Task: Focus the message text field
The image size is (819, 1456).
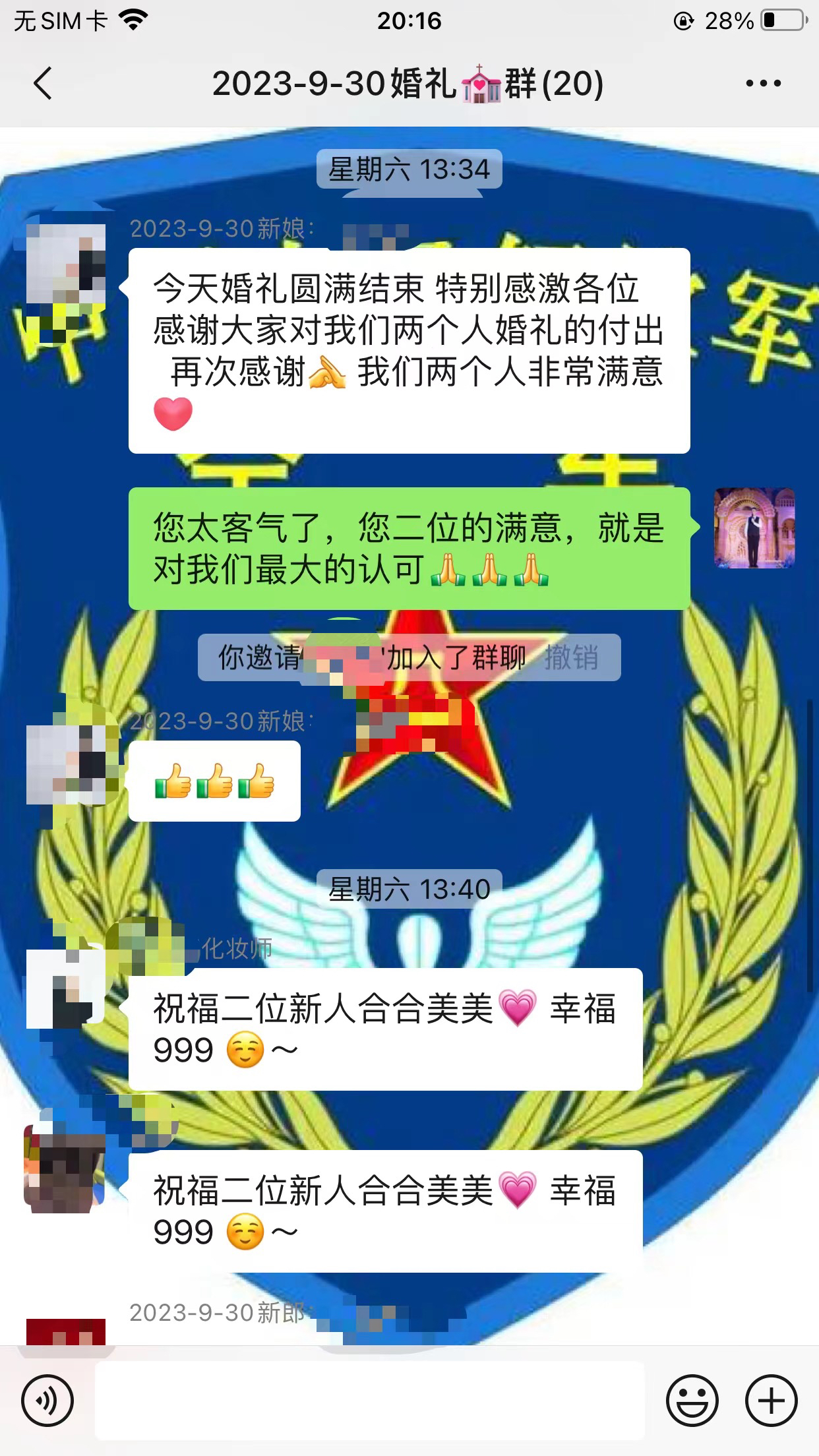Action: [x=369, y=1400]
